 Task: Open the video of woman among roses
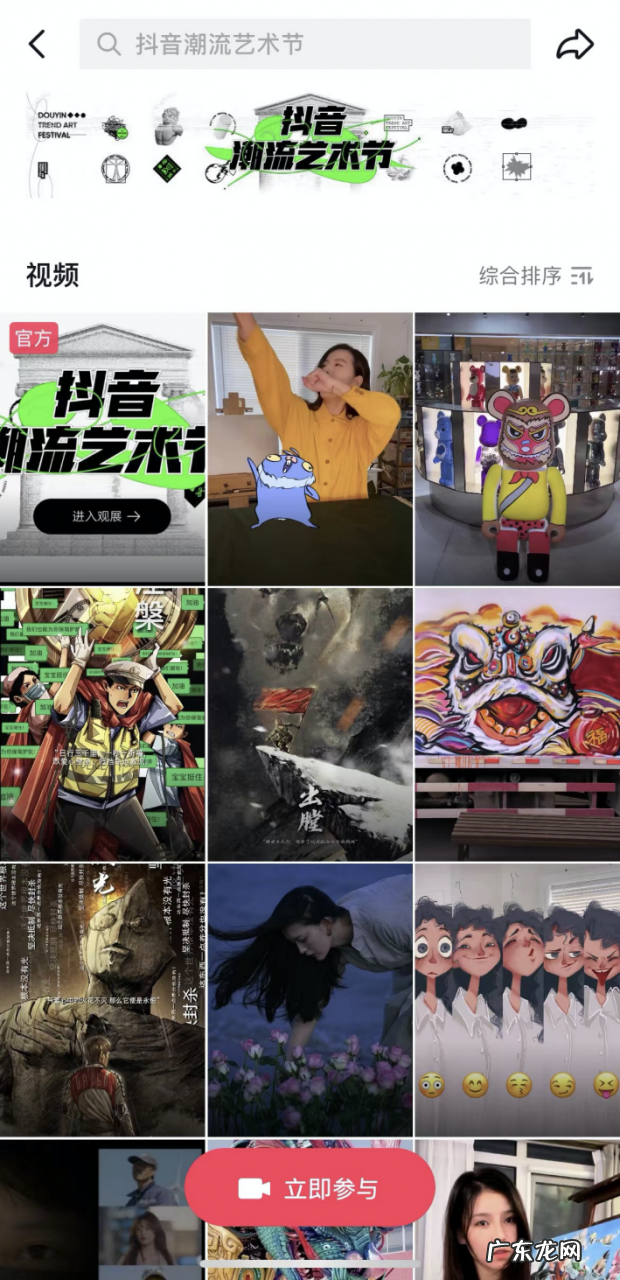(310, 1000)
